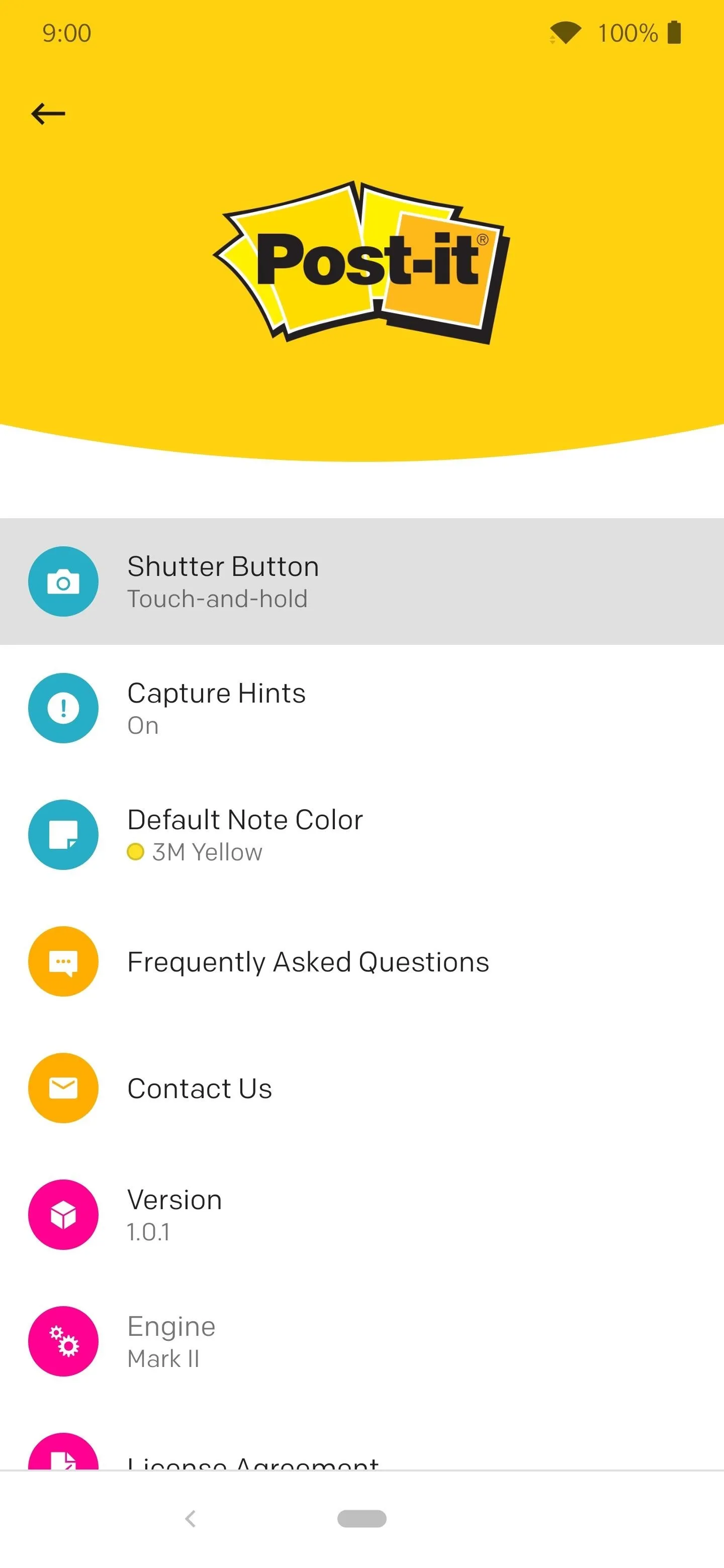Tap the Engine row
724x1568 pixels.
coord(361,1341)
